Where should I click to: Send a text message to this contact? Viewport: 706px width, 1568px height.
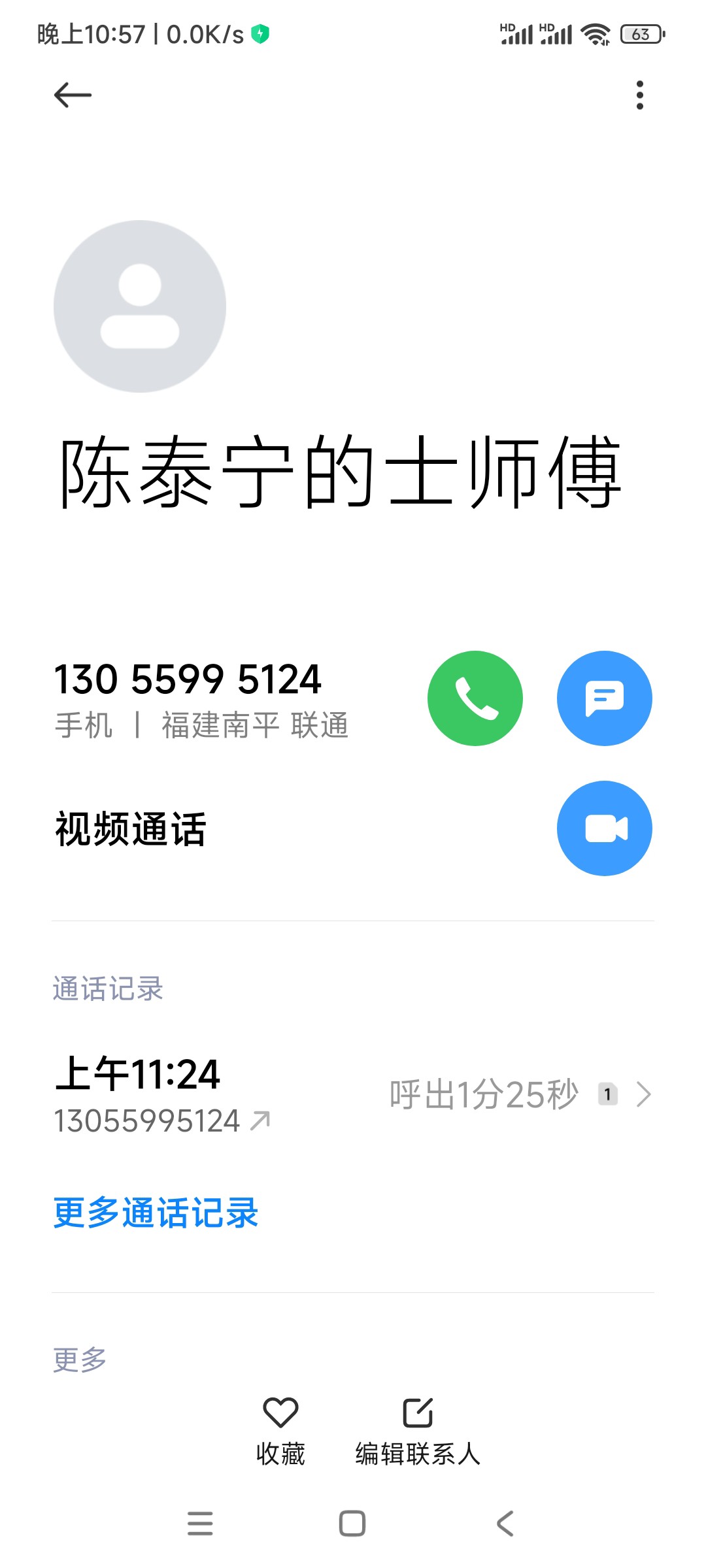(x=604, y=698)
